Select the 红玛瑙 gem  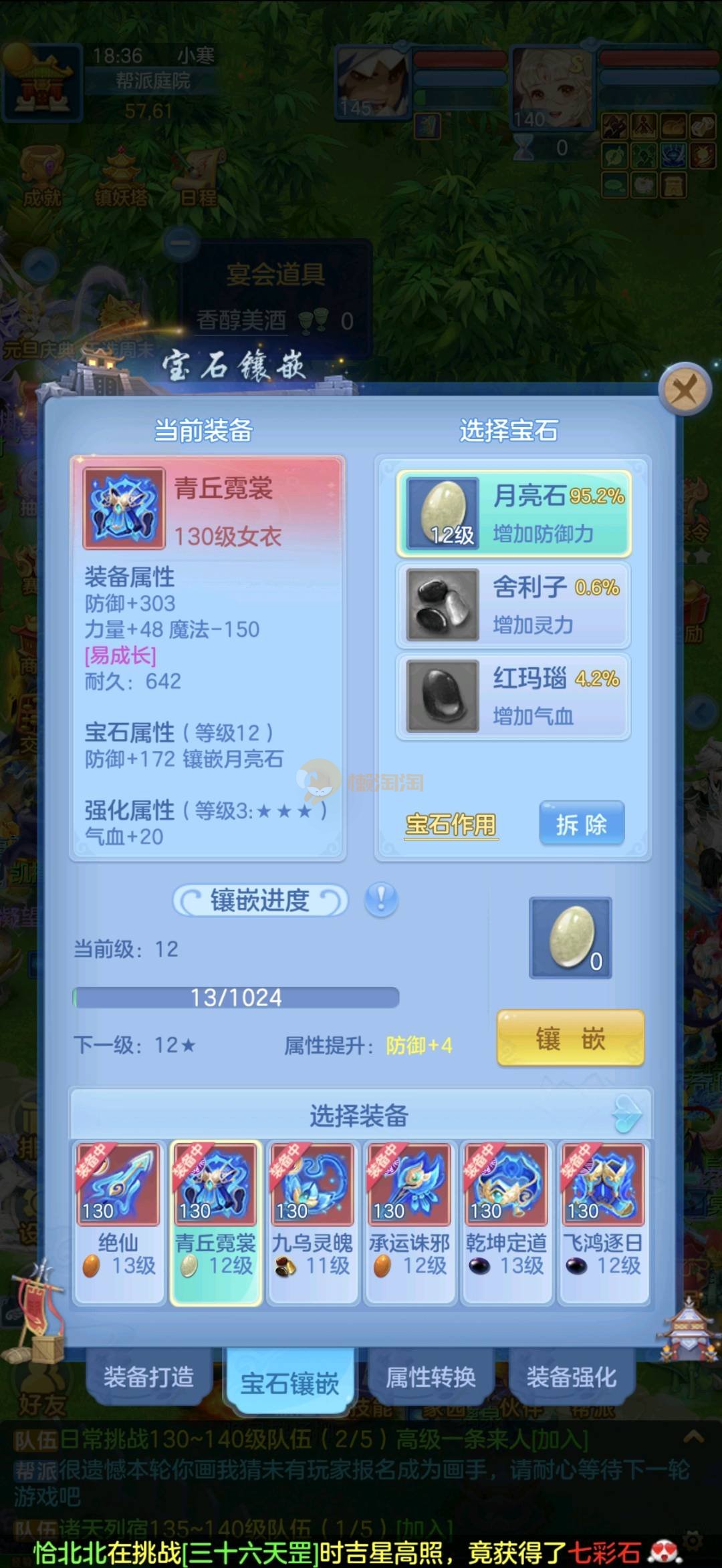(513, 696)
